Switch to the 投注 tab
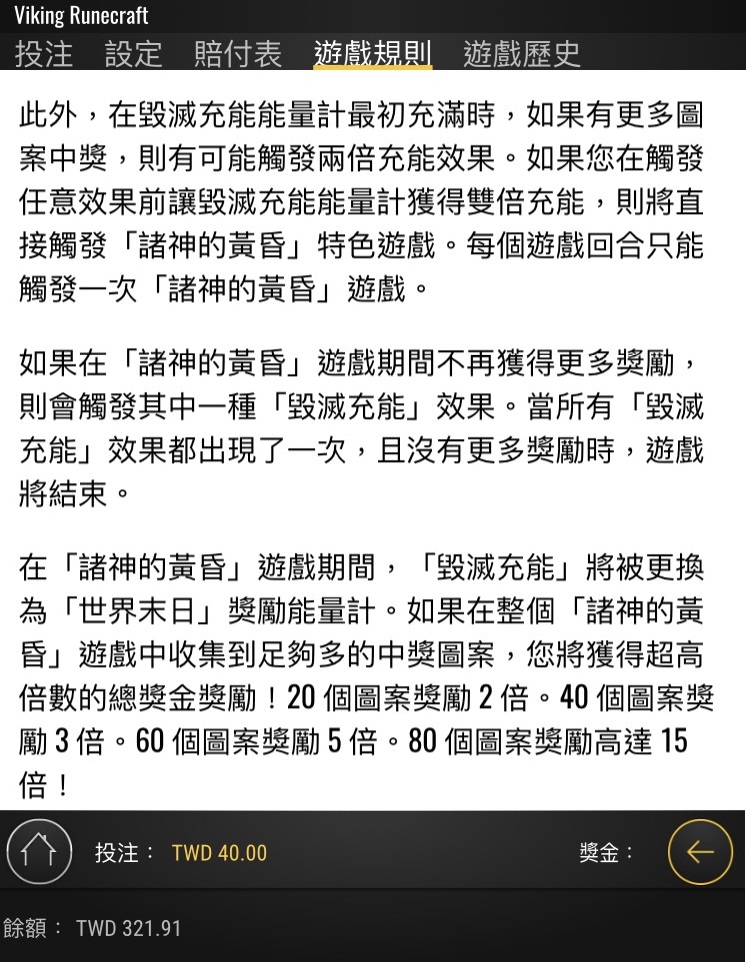746x962 pixels. click(x=44, y=54)
